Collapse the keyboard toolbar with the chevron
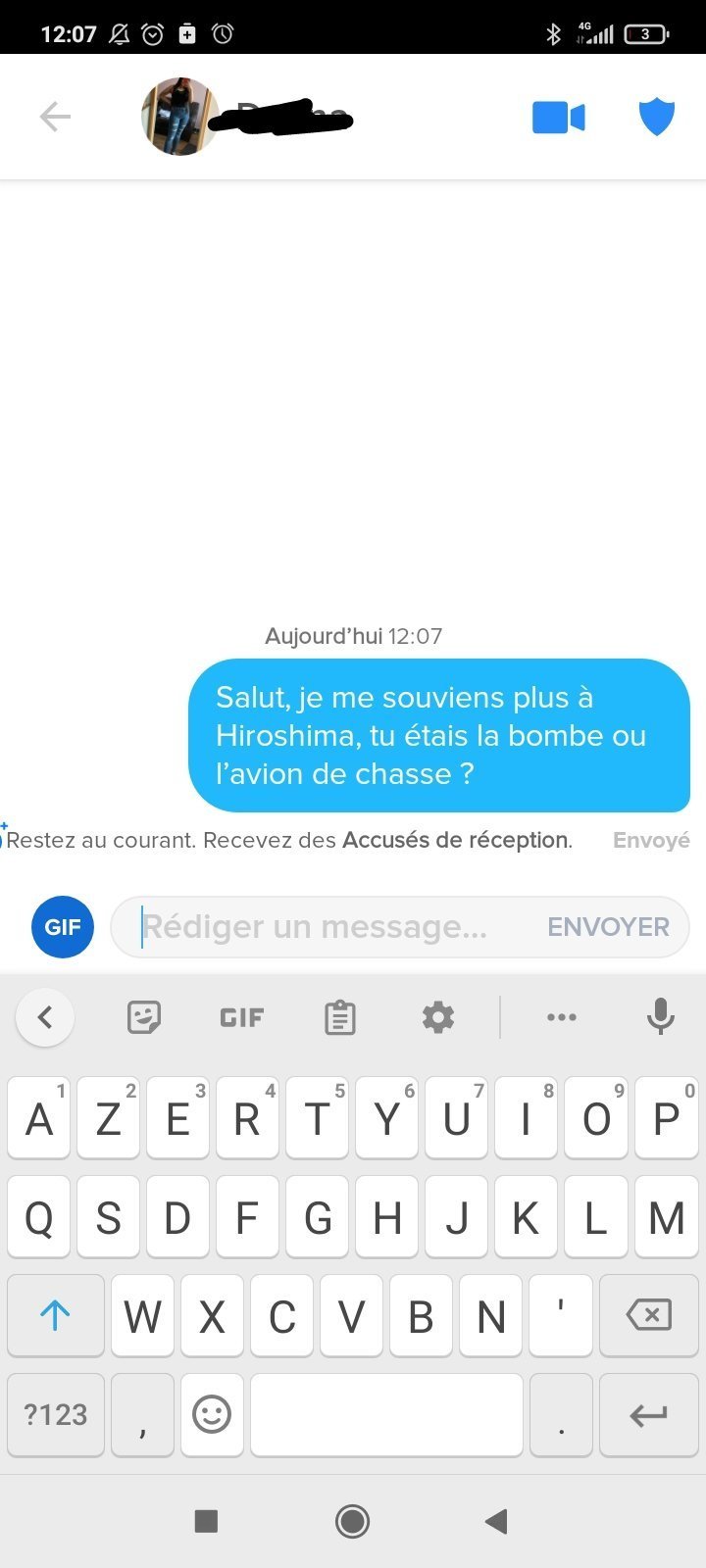 (x=45, y=1017)
